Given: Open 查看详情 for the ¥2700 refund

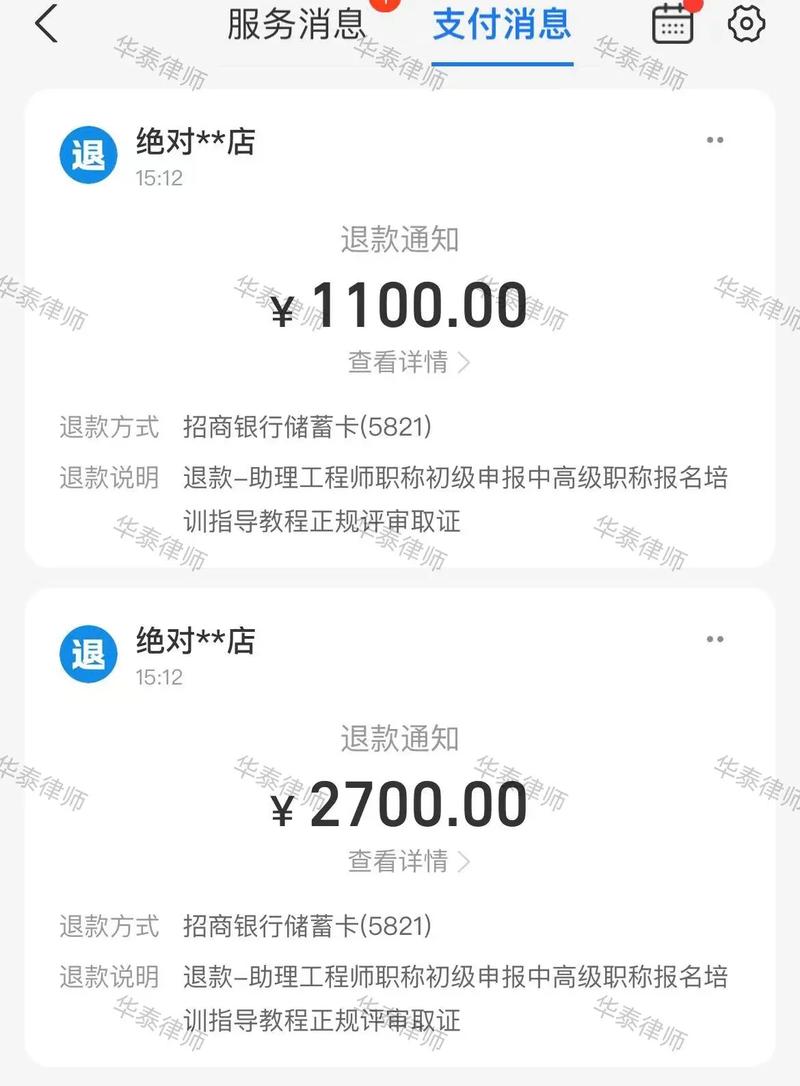Looking at the screenshot, I should pos(400,861).
